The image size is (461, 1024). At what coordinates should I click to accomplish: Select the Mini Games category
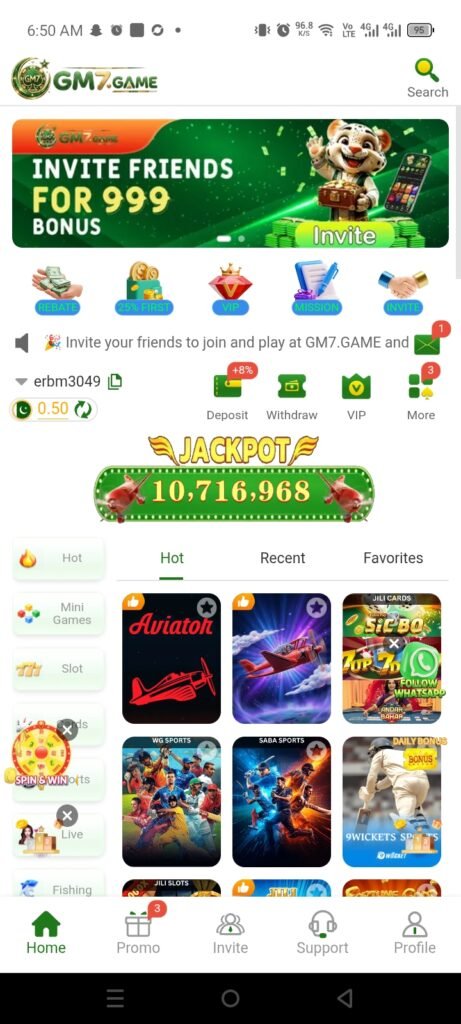click(59, 614)
